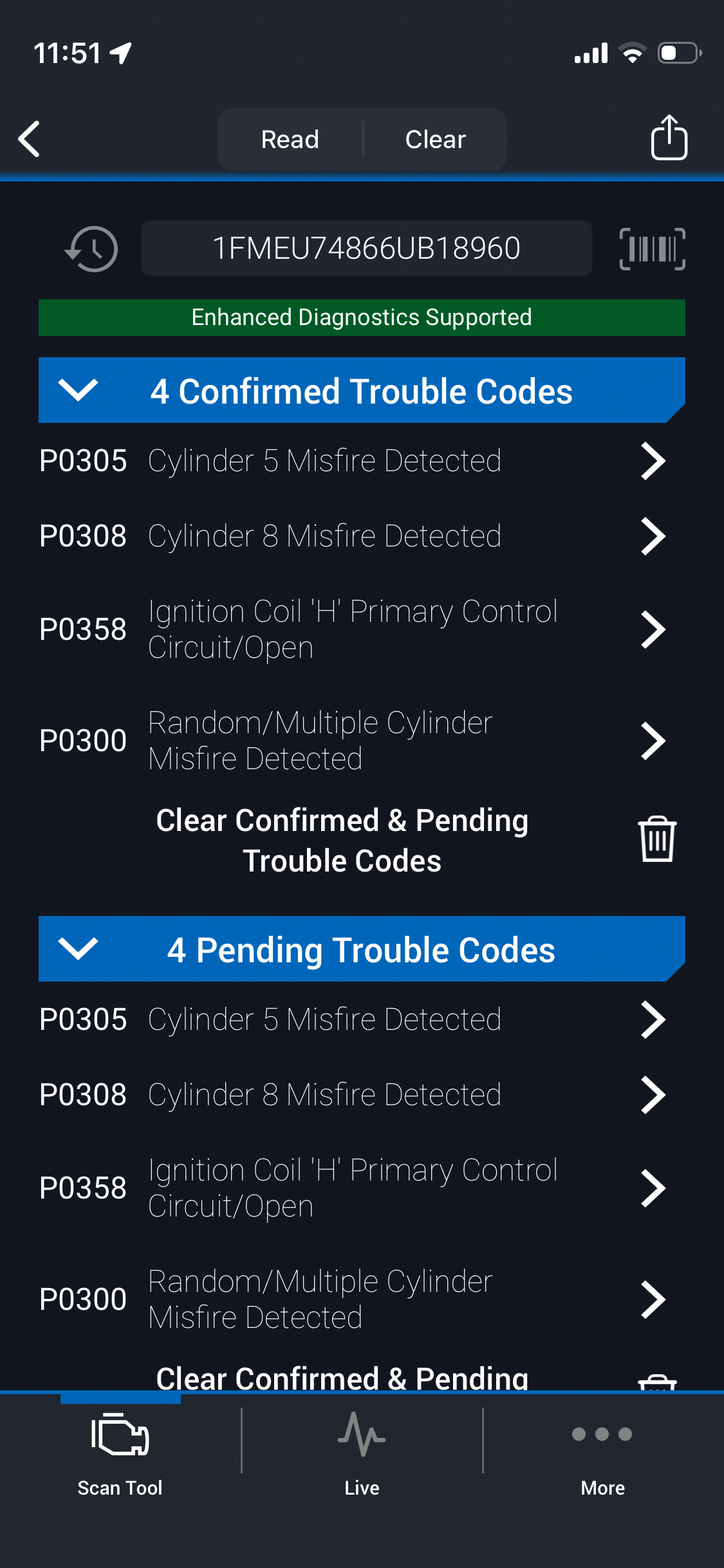Collapse the Confirmed Trouble Codes section
Screen dimensions: 724x1568
click(78, 390)
